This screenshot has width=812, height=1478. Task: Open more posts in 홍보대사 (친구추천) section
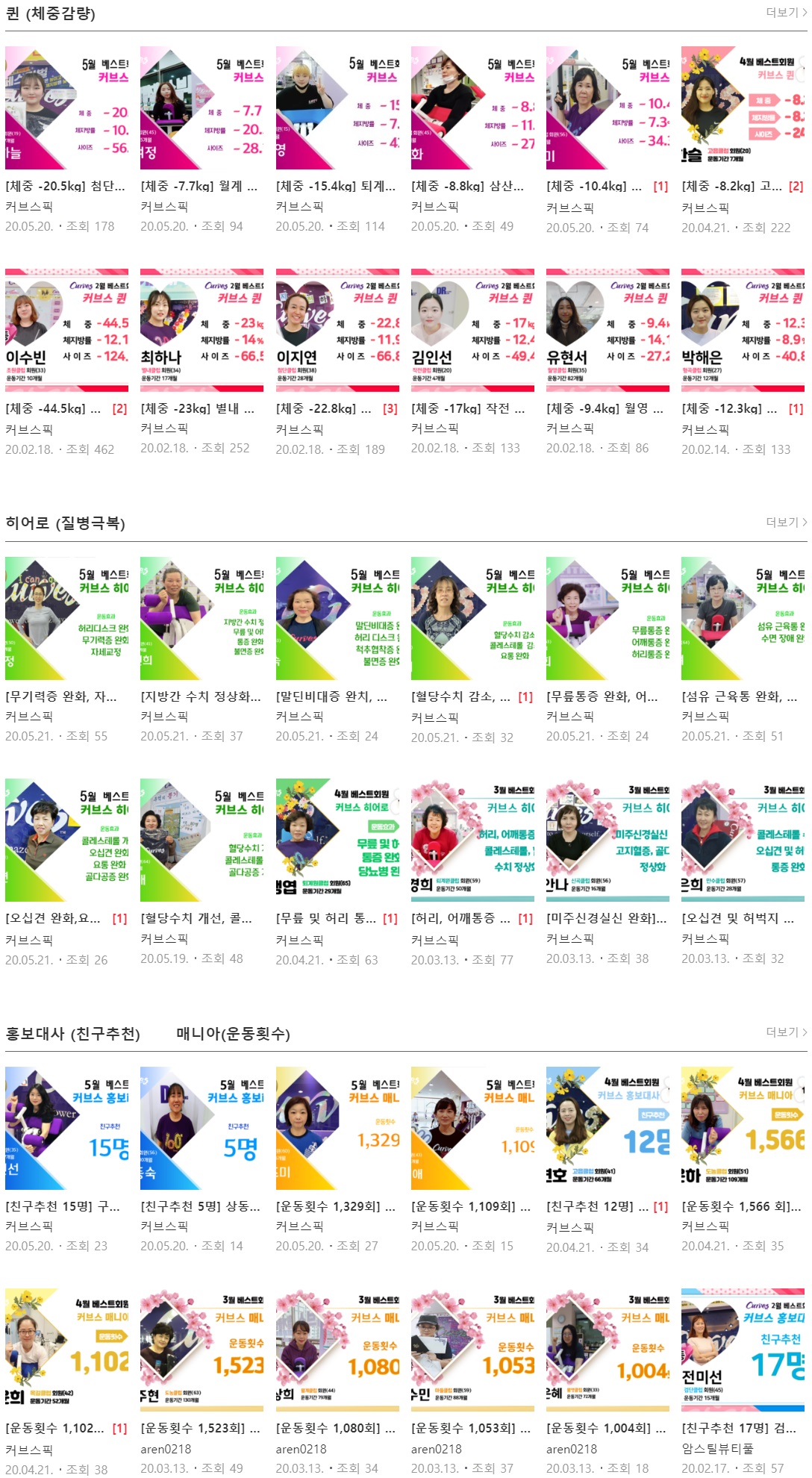pyautogui.click(x=786, y=1032)
